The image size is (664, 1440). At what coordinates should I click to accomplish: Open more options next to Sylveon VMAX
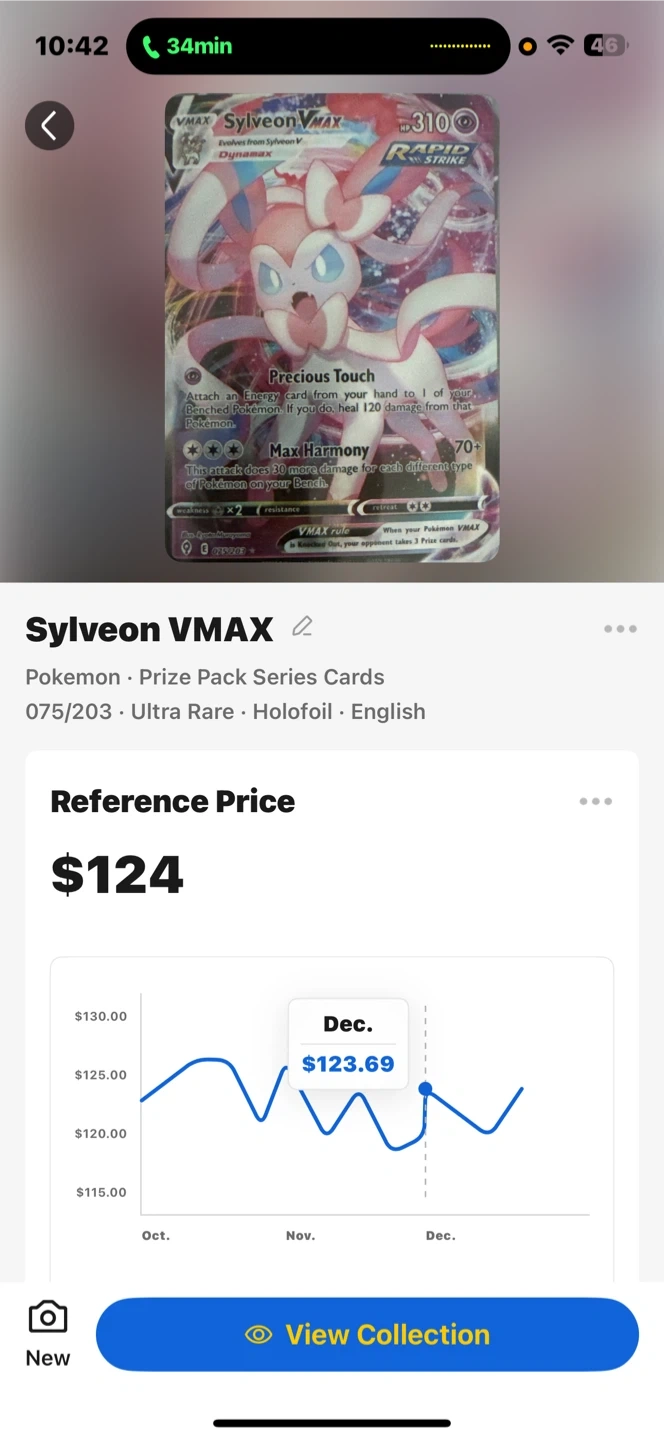coord(620,629)
